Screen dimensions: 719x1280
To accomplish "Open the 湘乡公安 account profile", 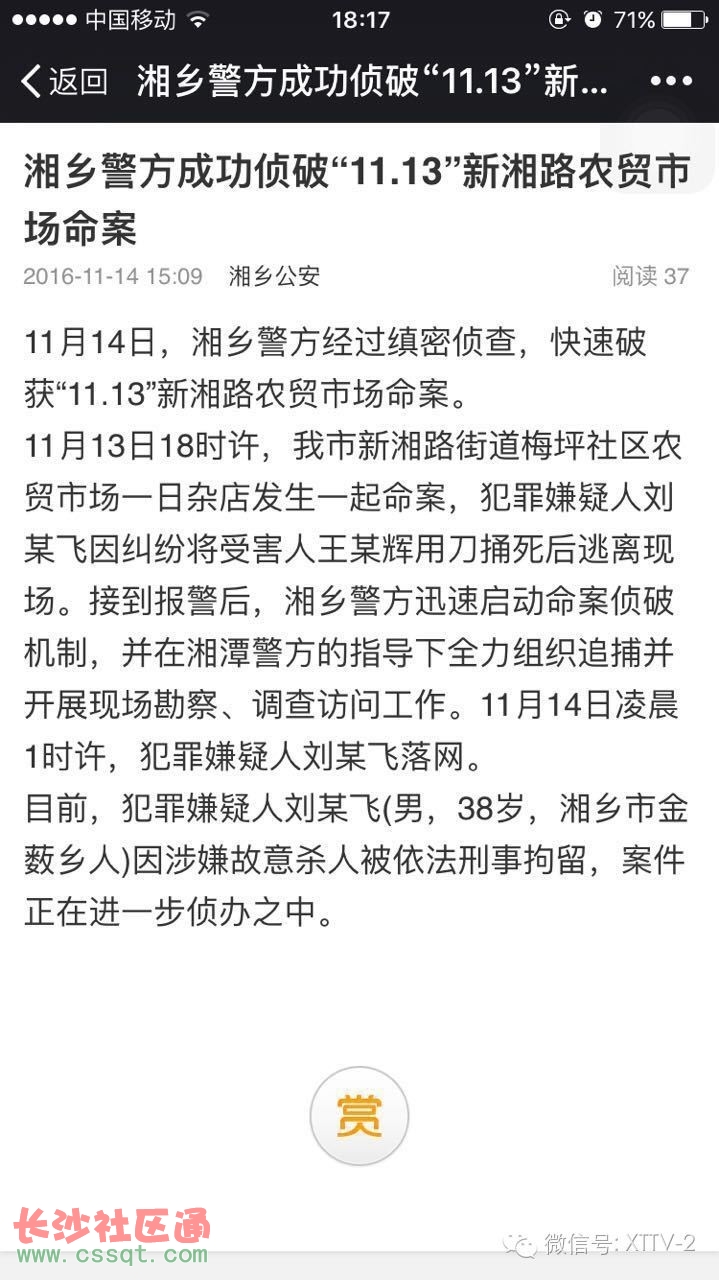I will (x=274, y=277).
